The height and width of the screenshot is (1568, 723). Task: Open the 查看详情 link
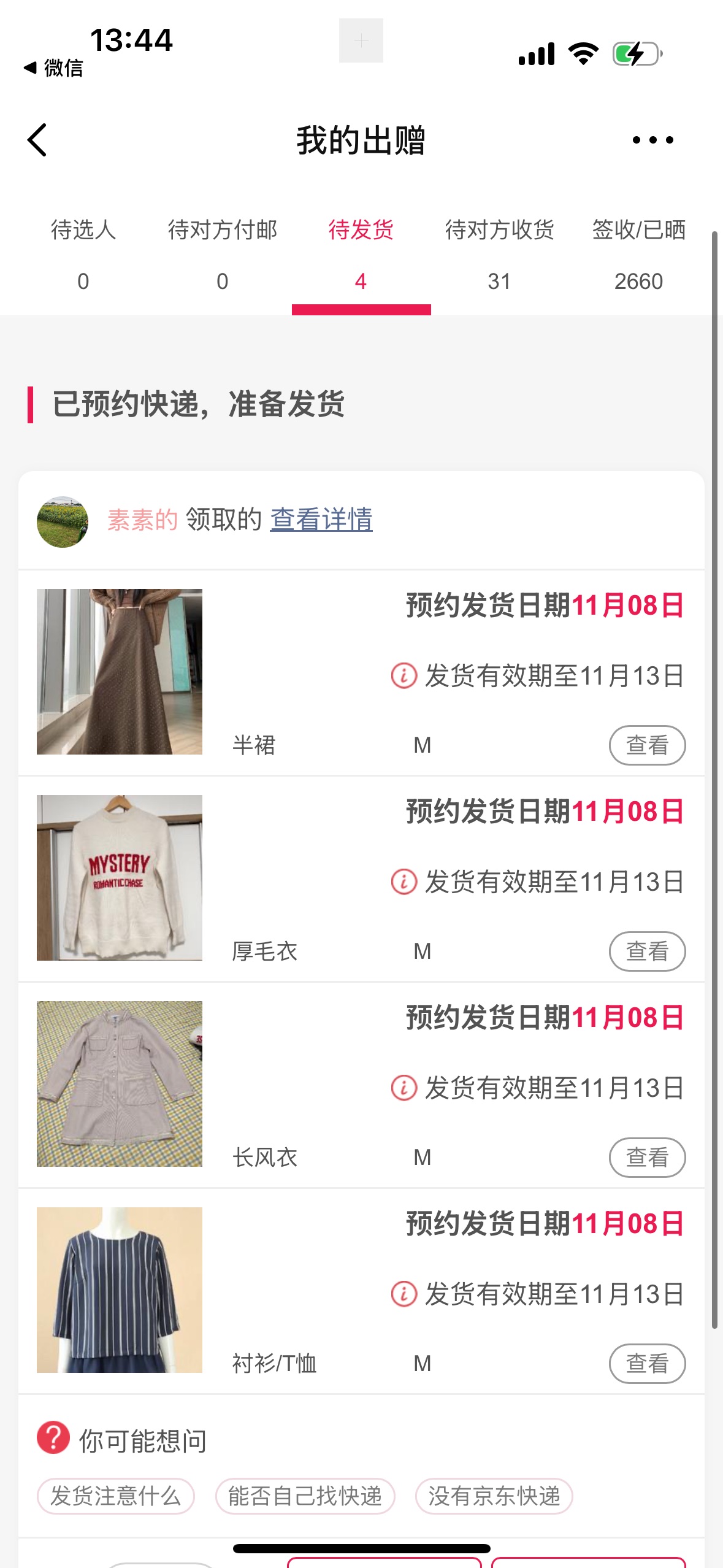click(x=321, y=520)
